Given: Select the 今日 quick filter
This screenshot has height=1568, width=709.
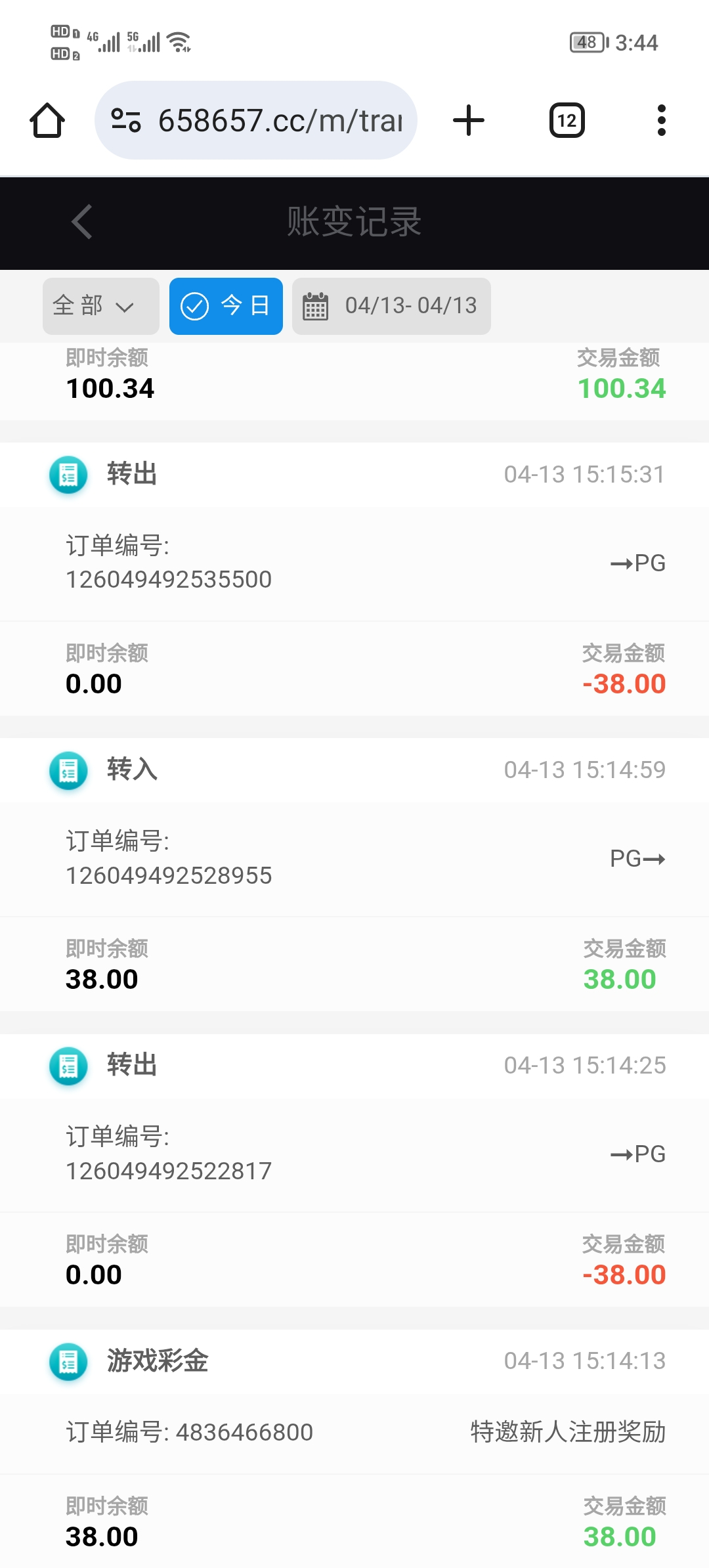Looking at the screenshot, I should 226,306.
